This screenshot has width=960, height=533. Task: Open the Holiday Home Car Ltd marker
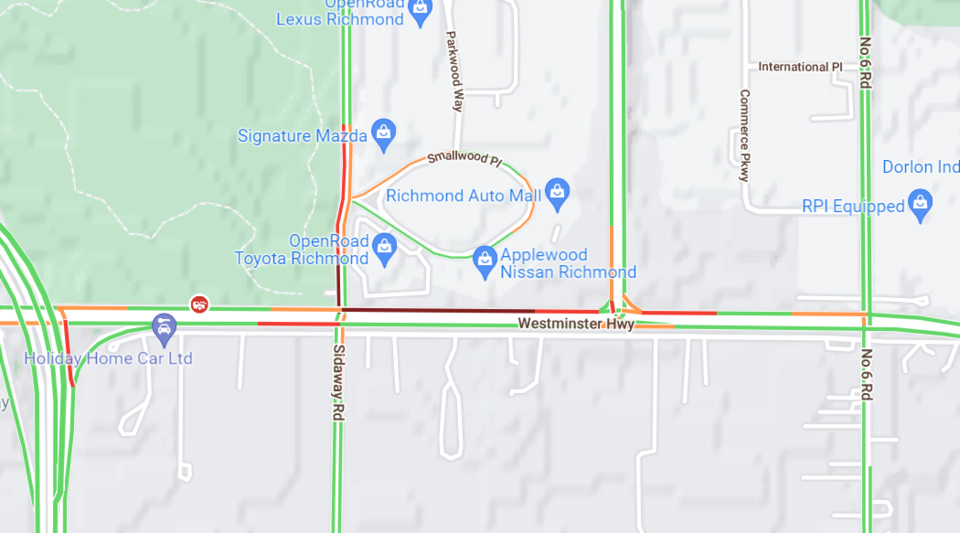[164, 326]
